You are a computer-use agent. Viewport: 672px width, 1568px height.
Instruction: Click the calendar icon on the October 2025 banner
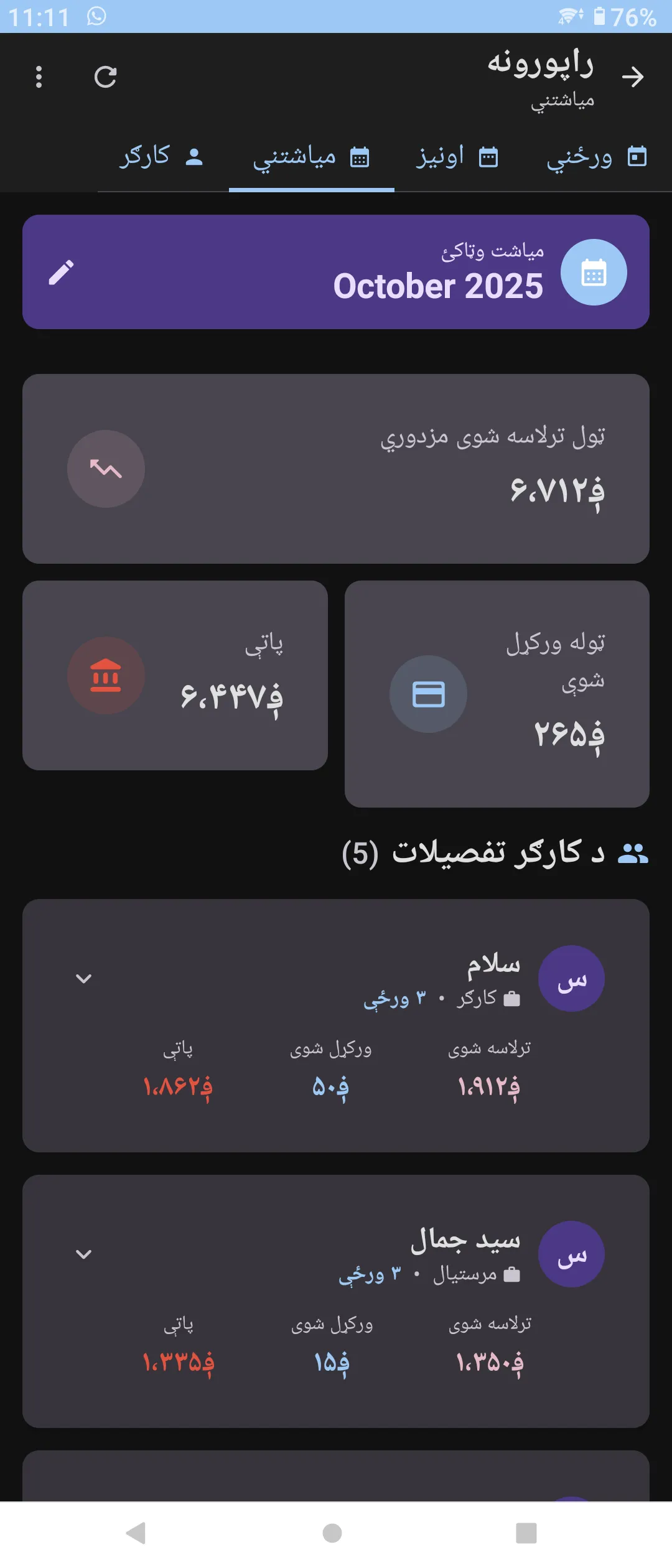[594, 272]
